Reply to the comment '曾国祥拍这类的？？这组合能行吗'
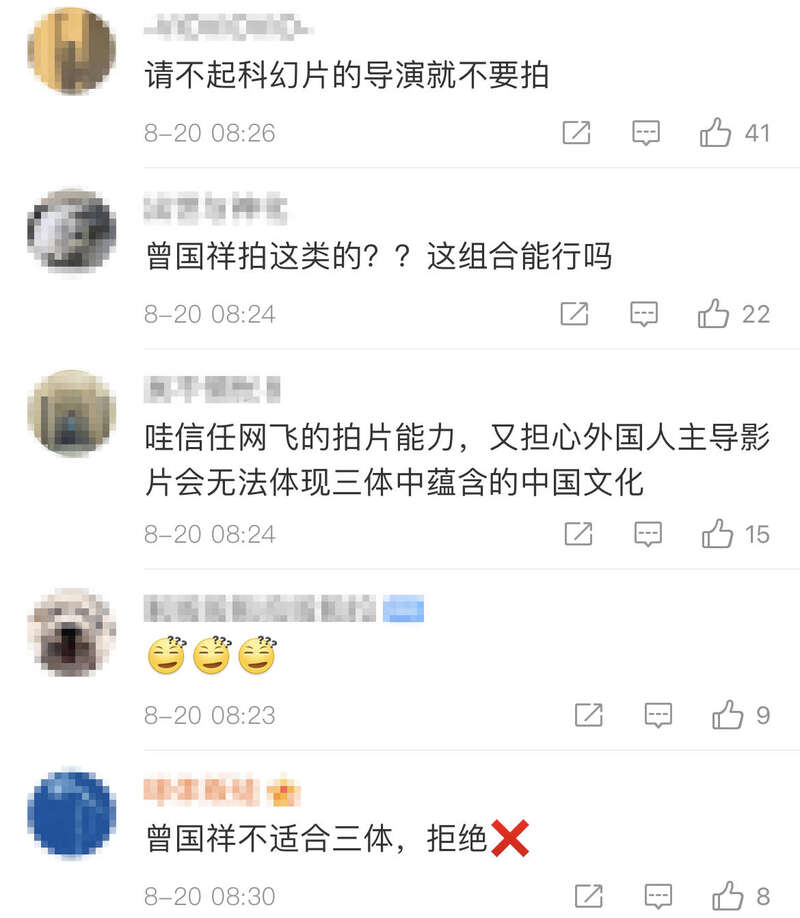 point(645,314)
